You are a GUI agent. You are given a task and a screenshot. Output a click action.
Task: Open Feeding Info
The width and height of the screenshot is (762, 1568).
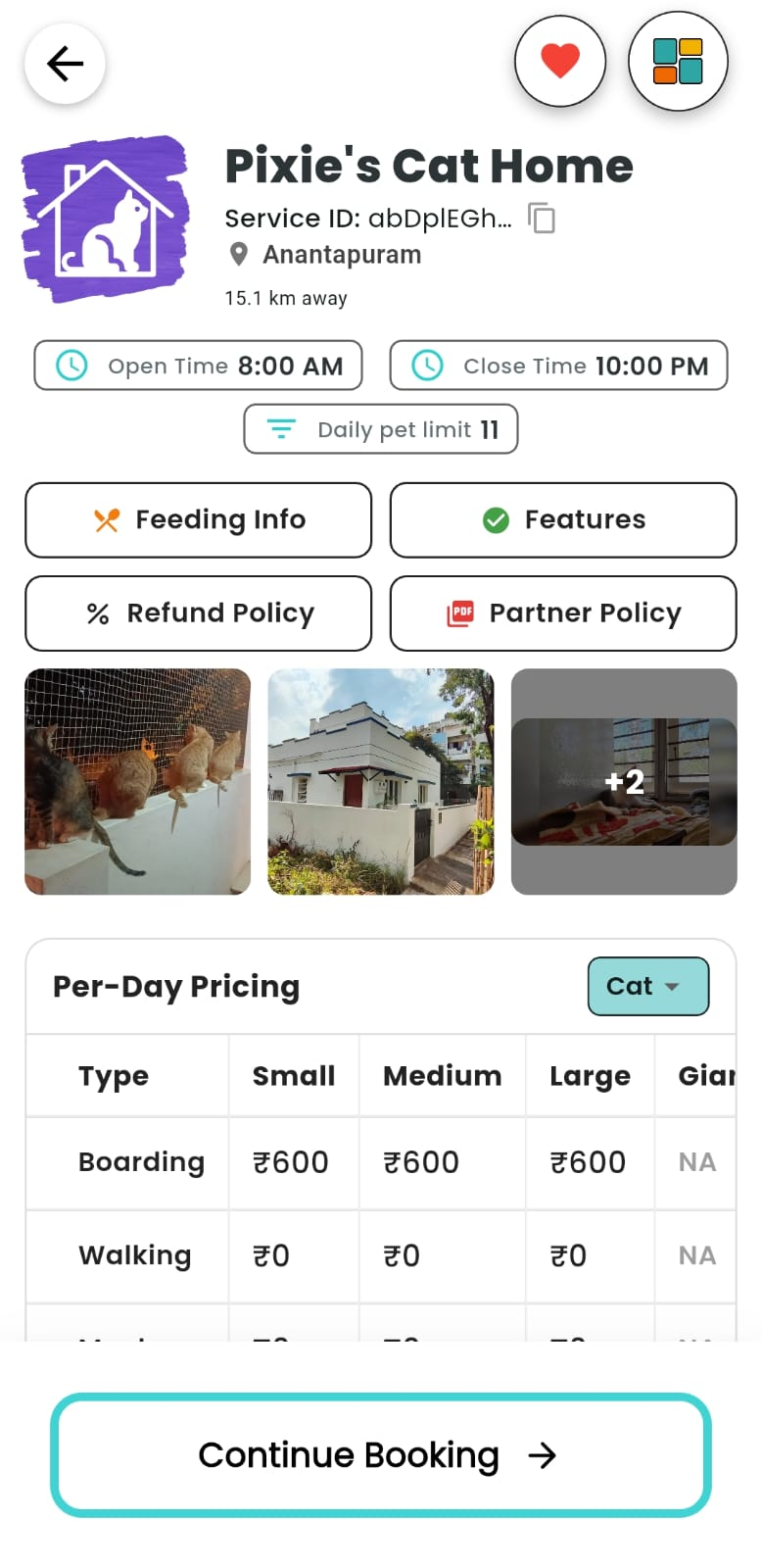[x=199, y=519]
